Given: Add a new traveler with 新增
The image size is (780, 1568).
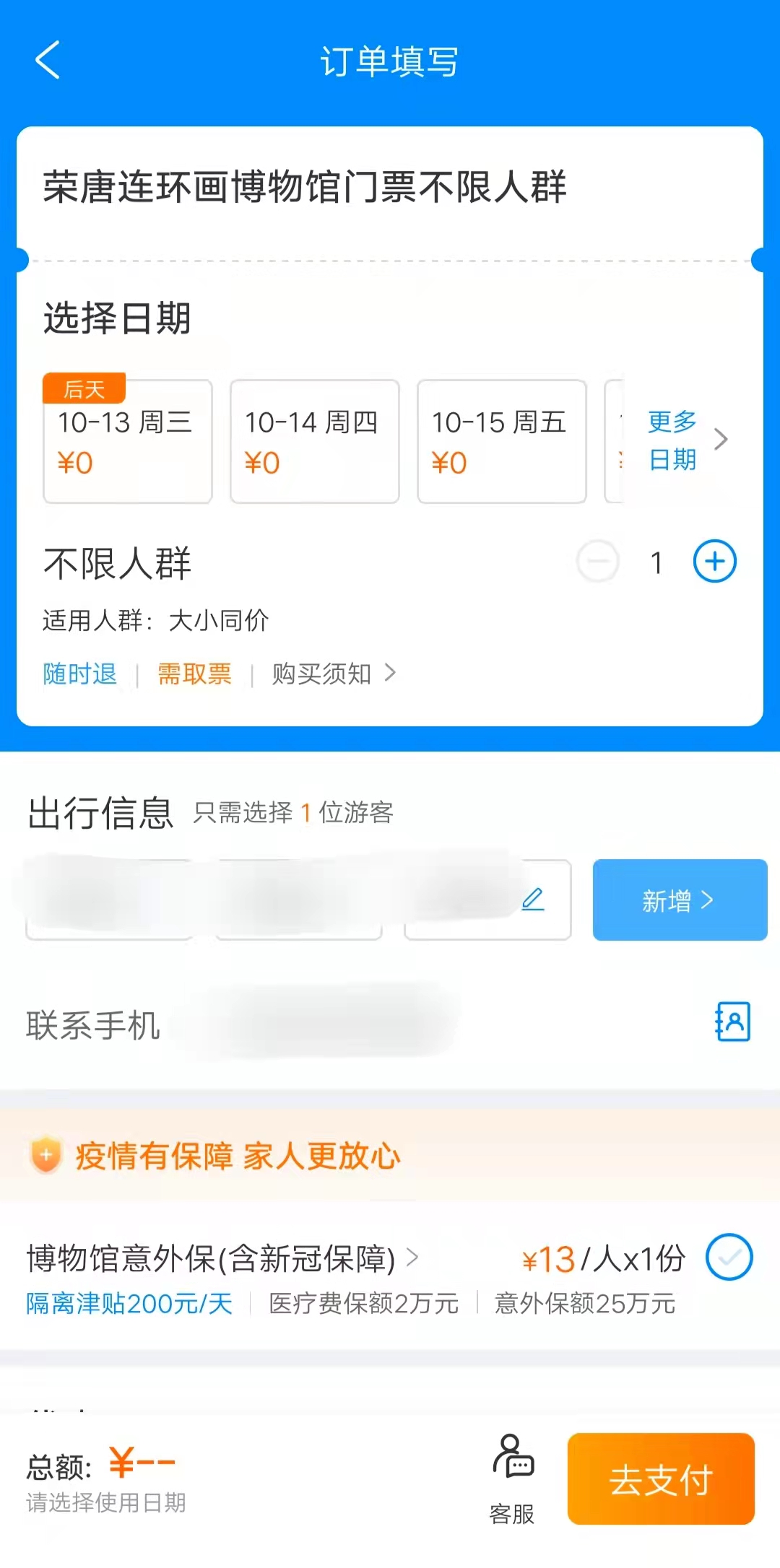Looking at the screenshot, I should (679, 900).
